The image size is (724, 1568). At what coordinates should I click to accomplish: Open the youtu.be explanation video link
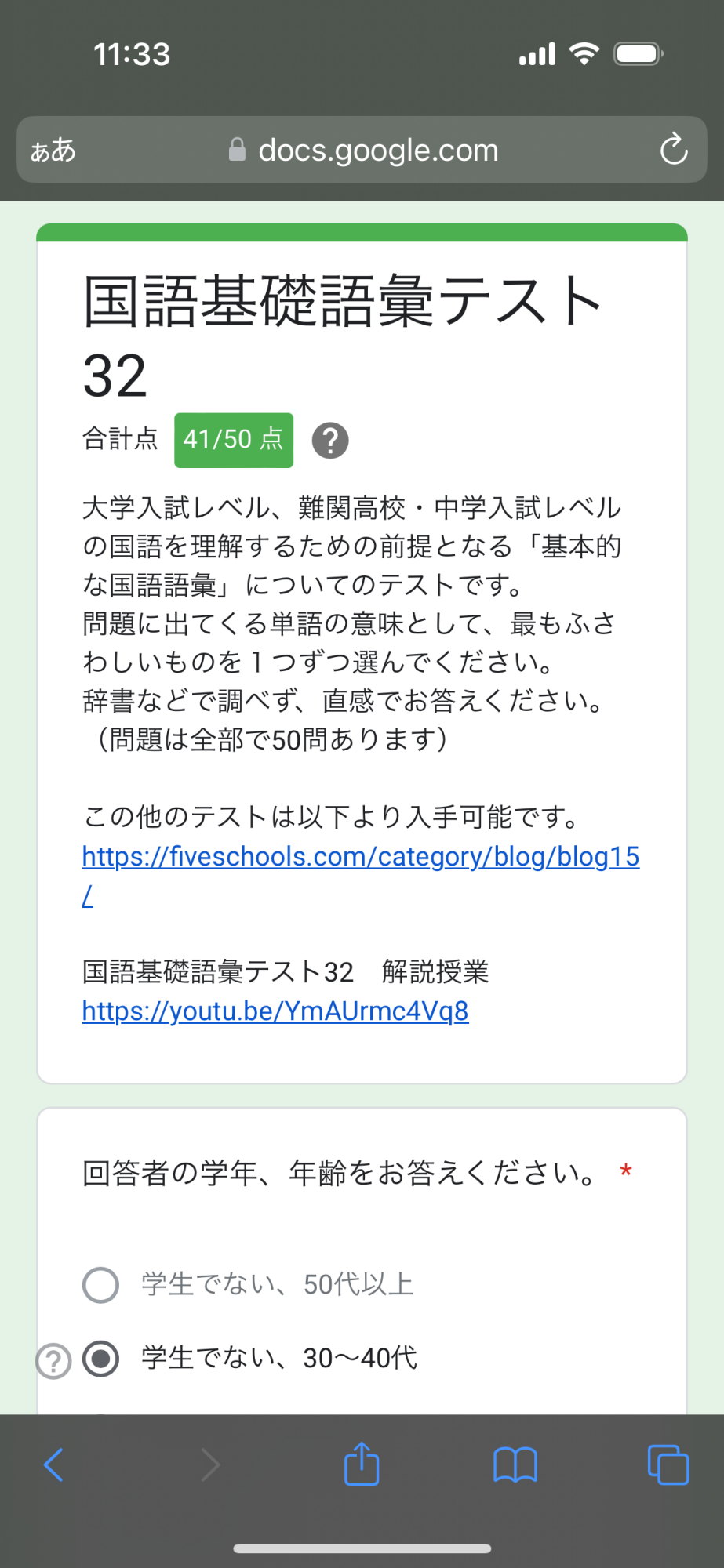click(x=275, y=1011)
